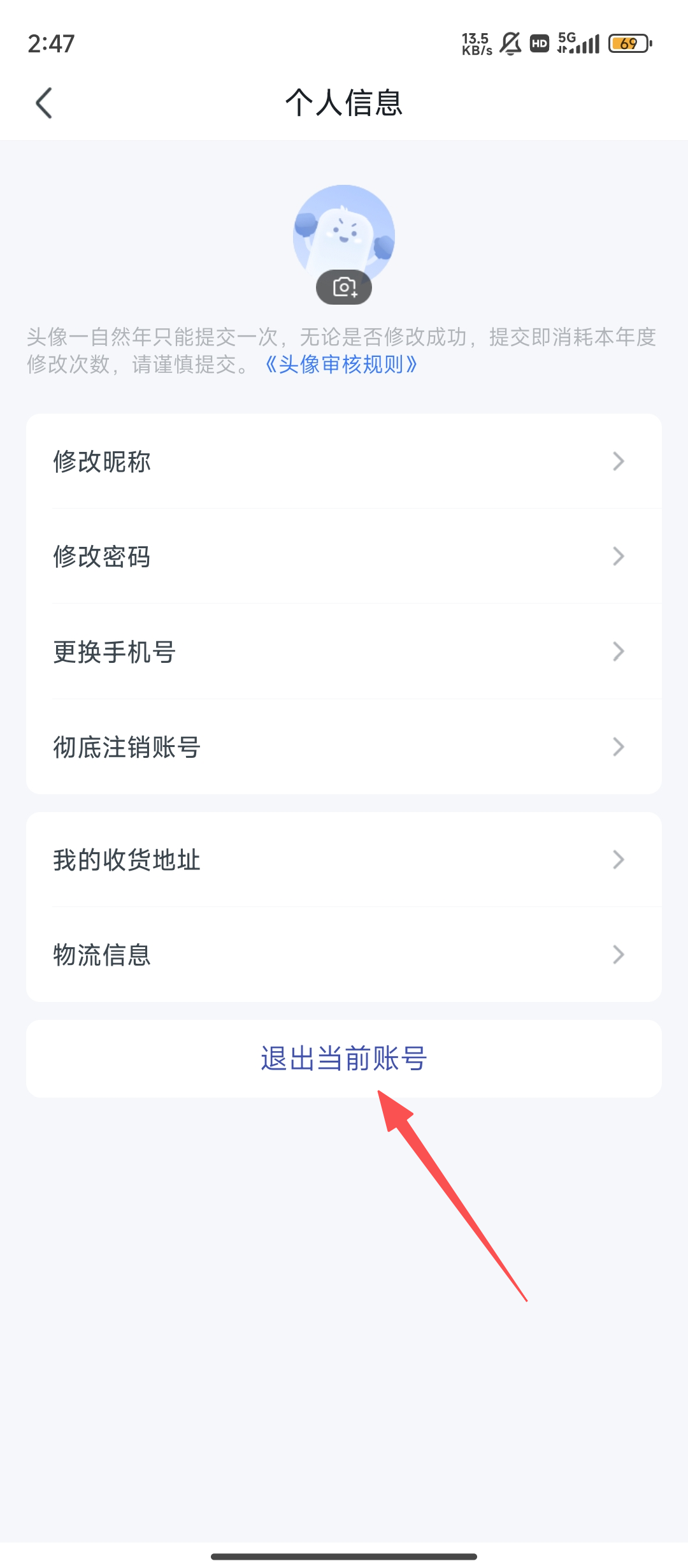Open 物流信息 row

point(344,955)
